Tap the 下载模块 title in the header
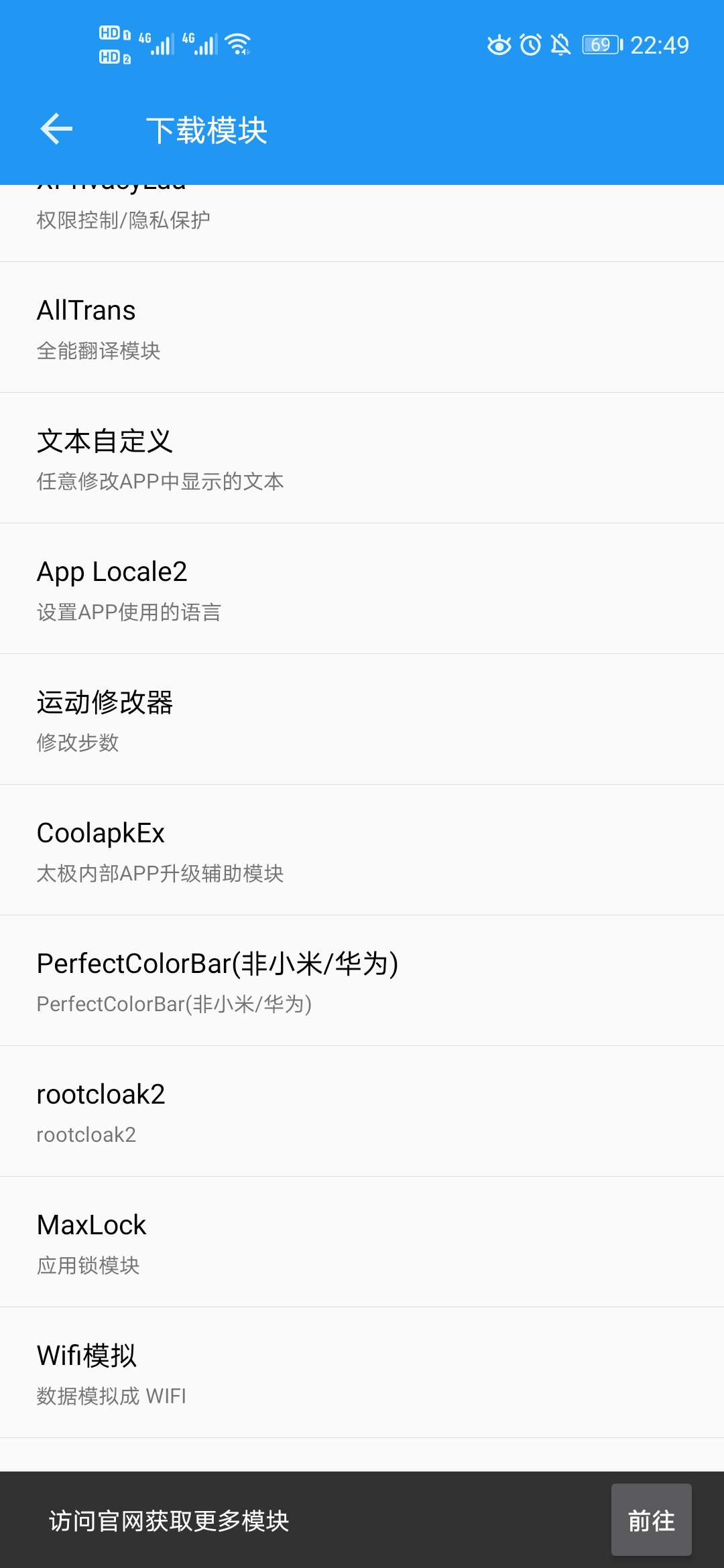Screen dimensions: 724x1568 point(206,131)
